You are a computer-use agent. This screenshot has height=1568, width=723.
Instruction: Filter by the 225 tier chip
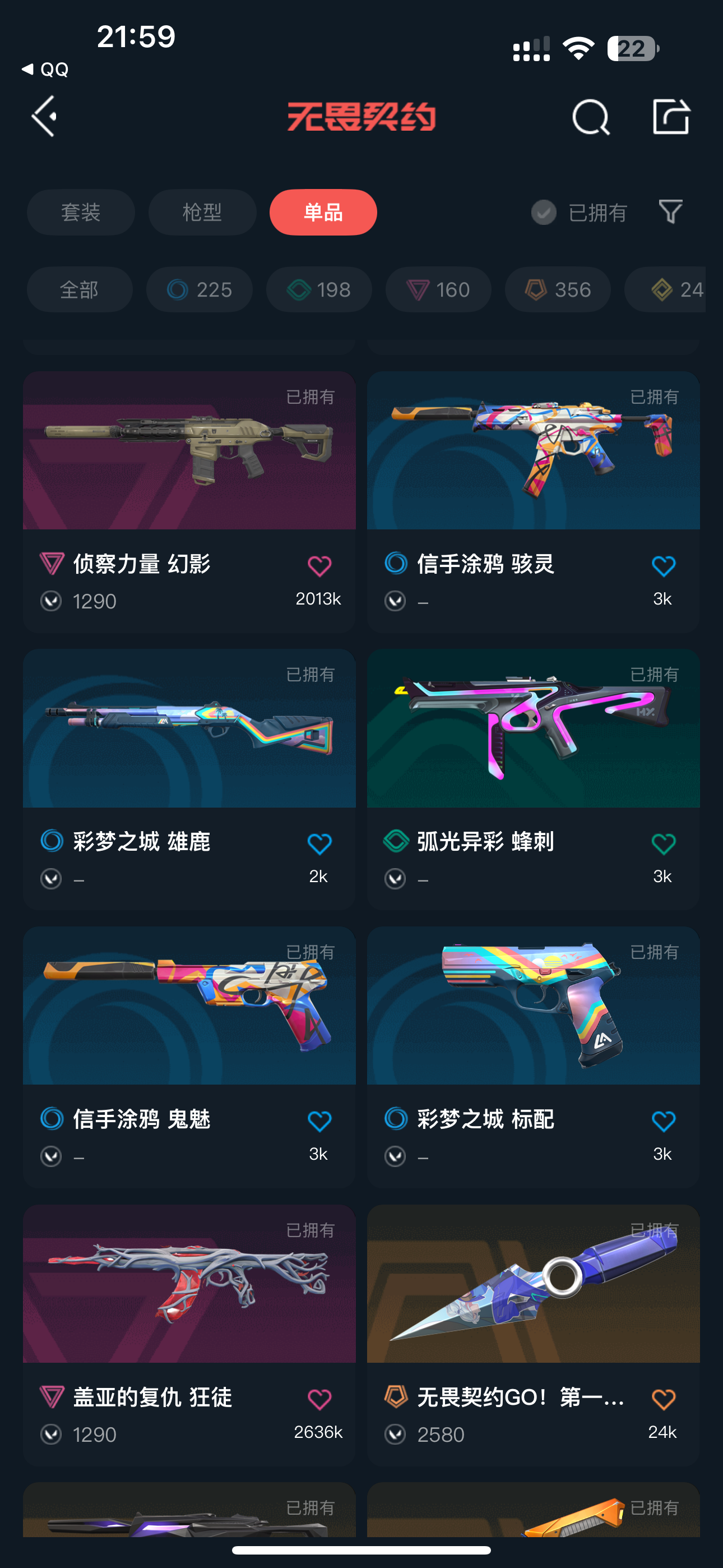tap(199, 290)
